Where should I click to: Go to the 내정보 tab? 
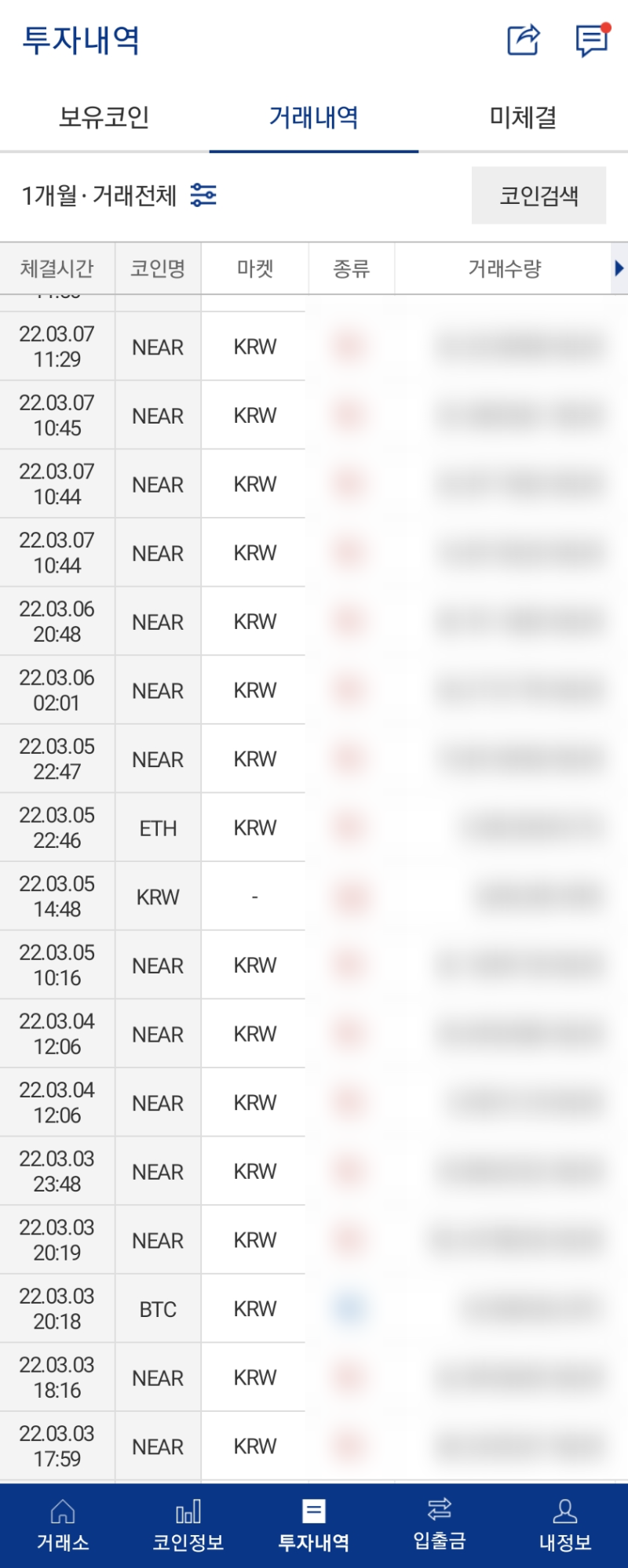tap(565, 1525)
